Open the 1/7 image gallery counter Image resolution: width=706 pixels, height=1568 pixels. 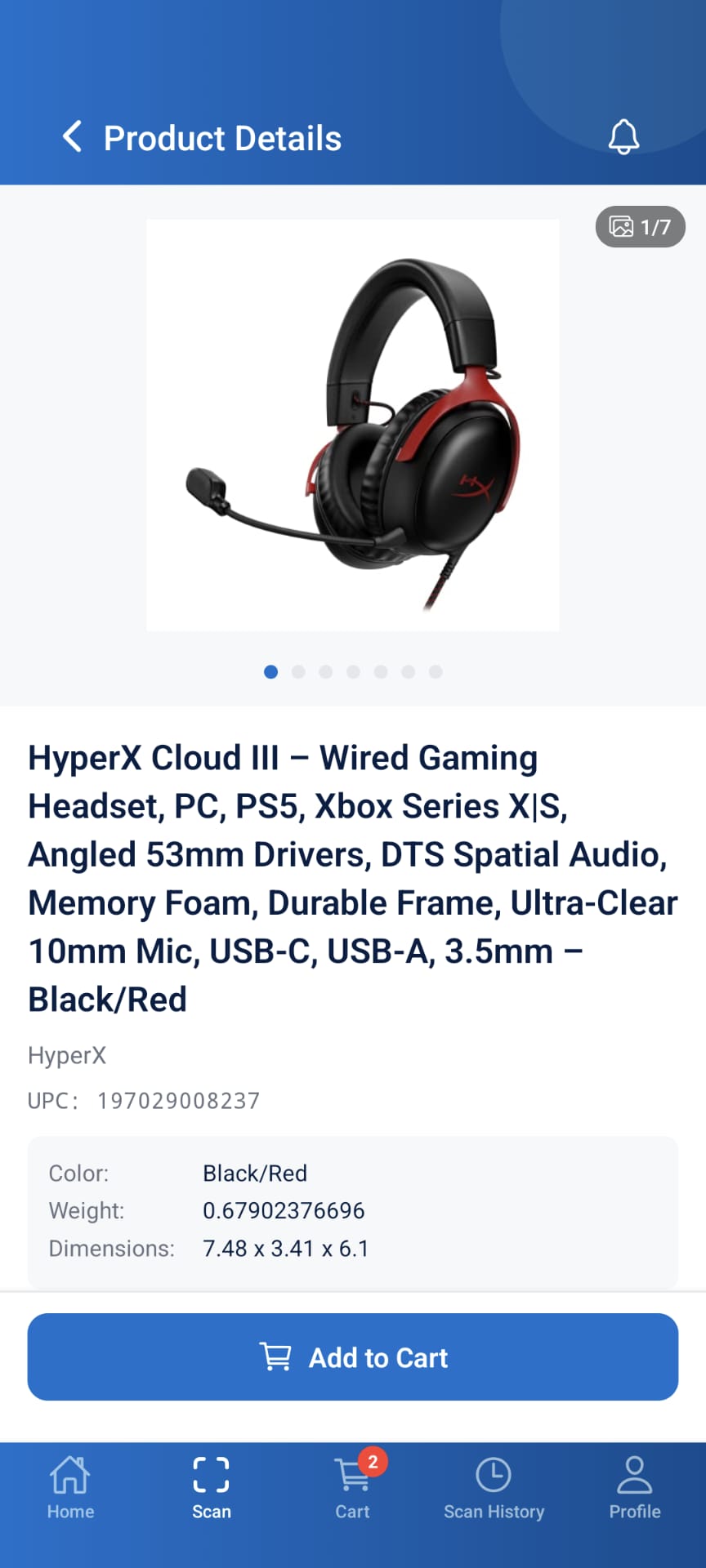coord(640,227)
